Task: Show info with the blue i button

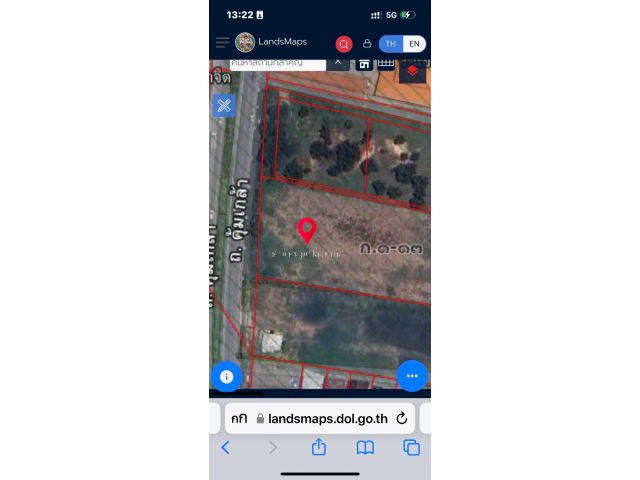Action: pos(227,376)
